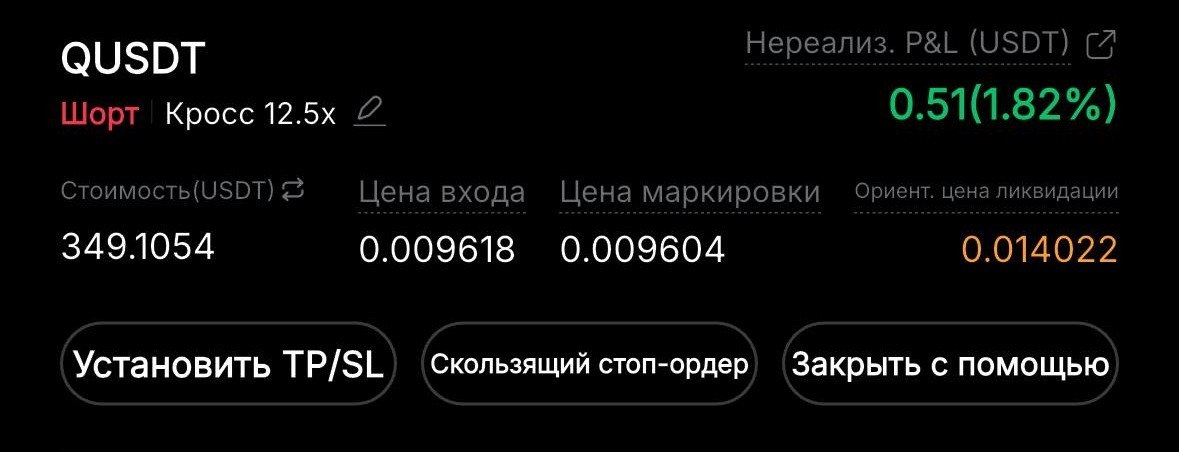Open the QUSDT trading pair
Image resolution: width=1179 pixels, height=452 pixels.
coord(133,60)
